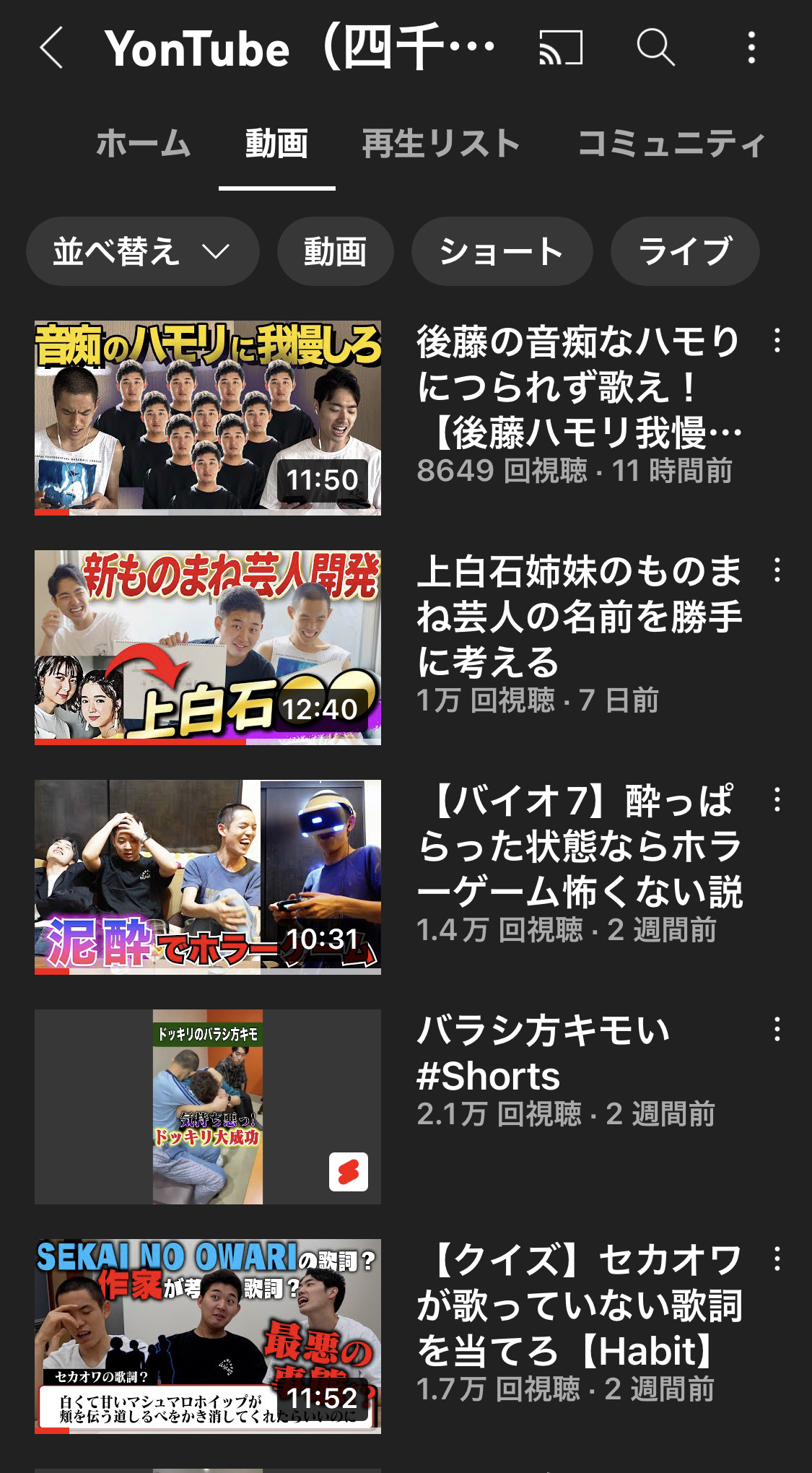Filter by the ライブ chip
The height and width of the screenshot is (1473, 812).
(x=685, y=251)
